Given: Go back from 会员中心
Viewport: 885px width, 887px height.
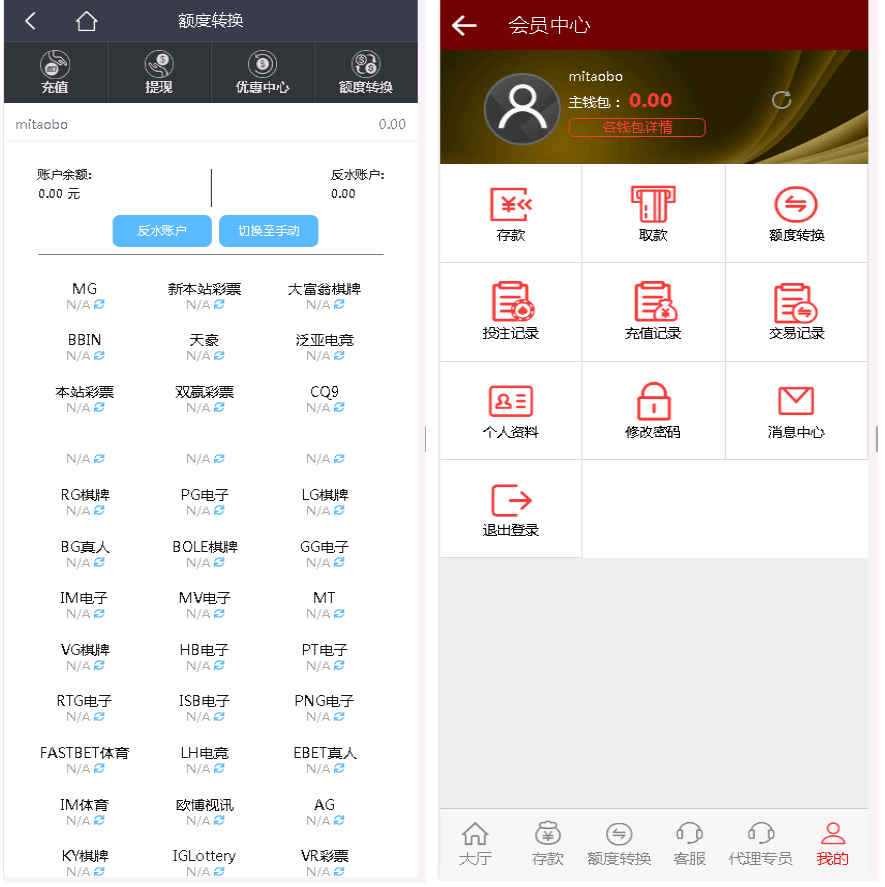Looking at the screenshot, I should click(x=465, y=26).
